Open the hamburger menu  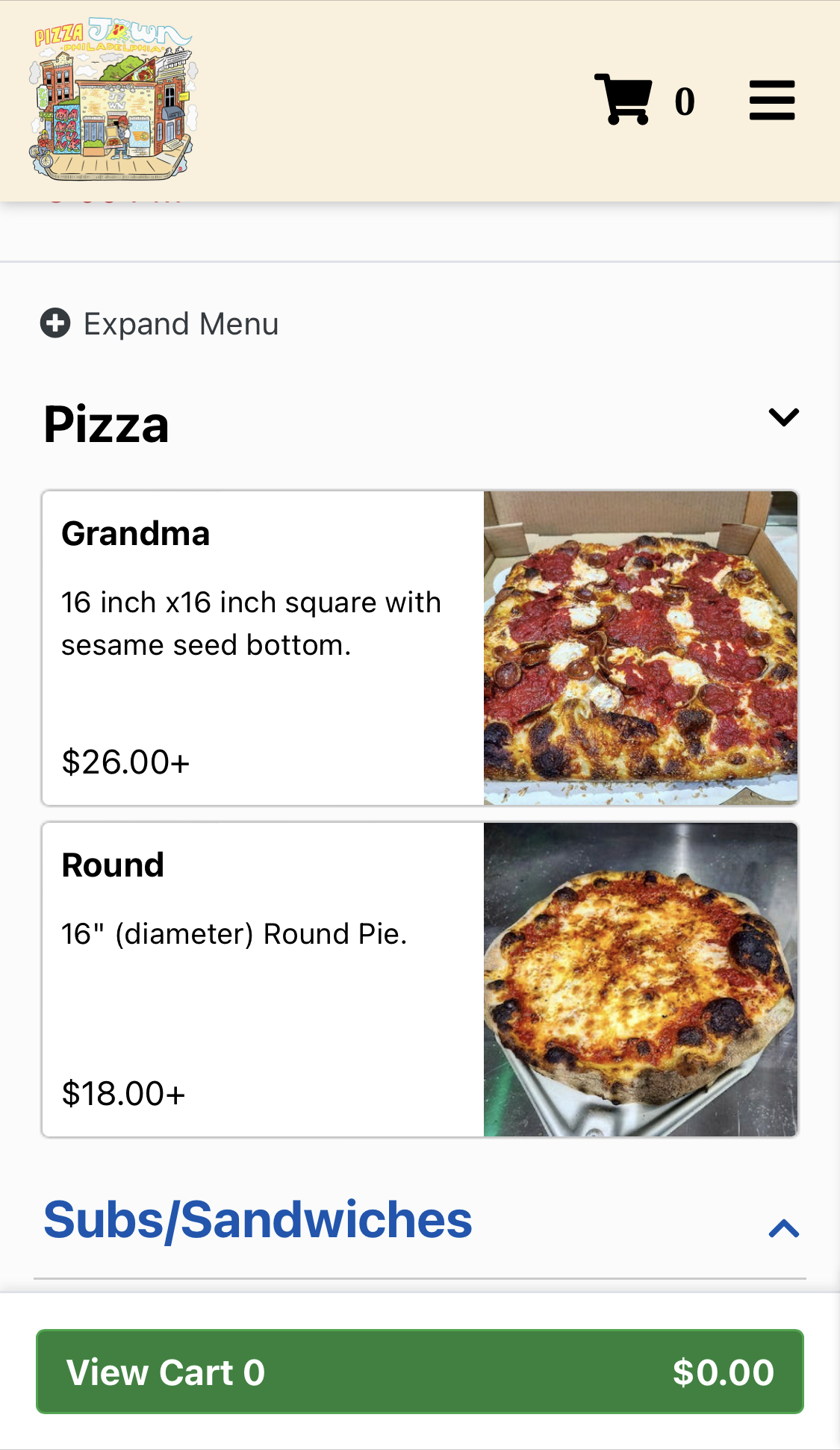tap(771, 100)
